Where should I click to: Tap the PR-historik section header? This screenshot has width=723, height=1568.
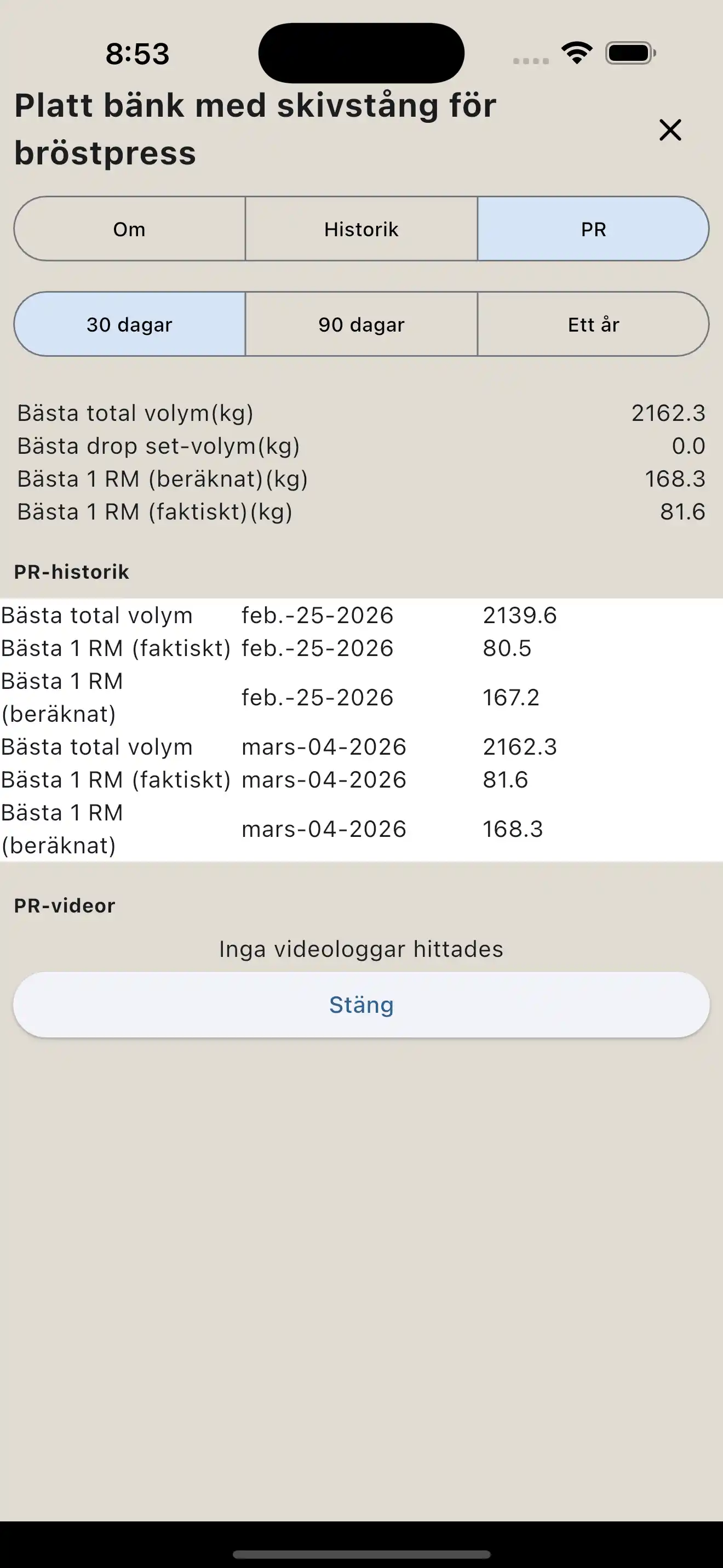point(71,571)
